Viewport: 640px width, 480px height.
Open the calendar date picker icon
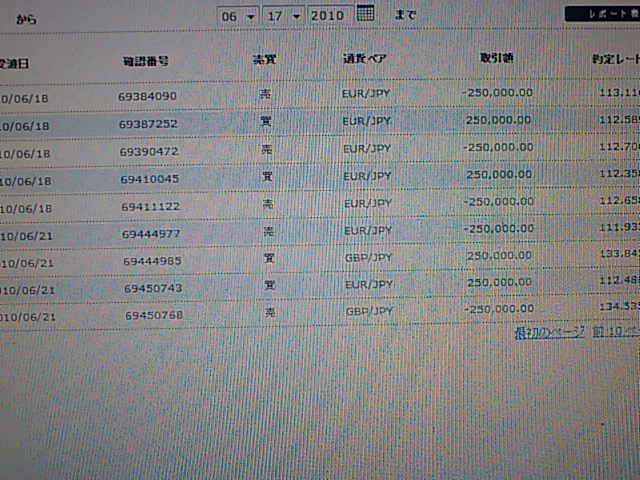point(365,14)
